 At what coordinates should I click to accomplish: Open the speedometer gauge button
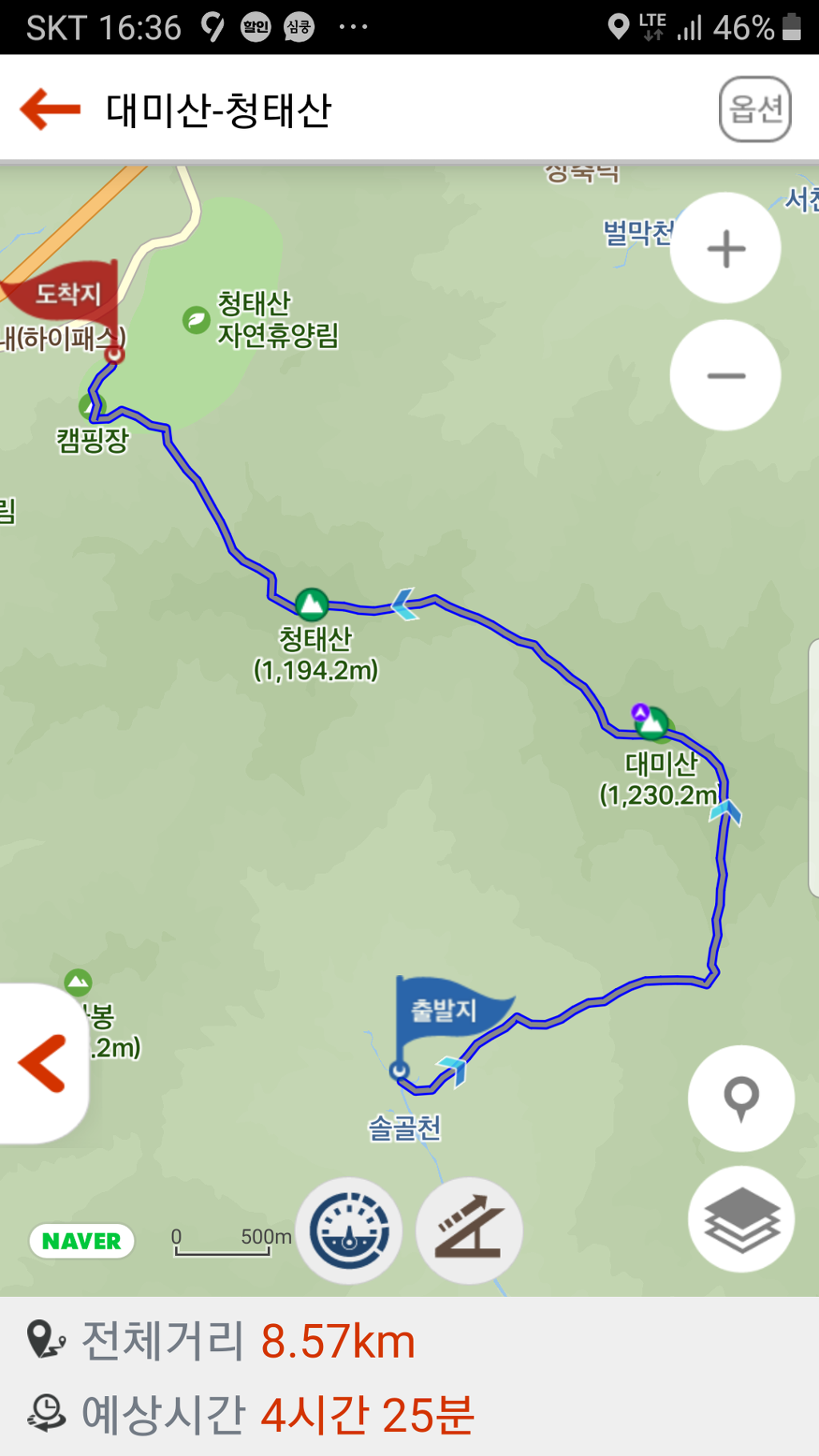pyautogui.click(x=350, y=1230)
